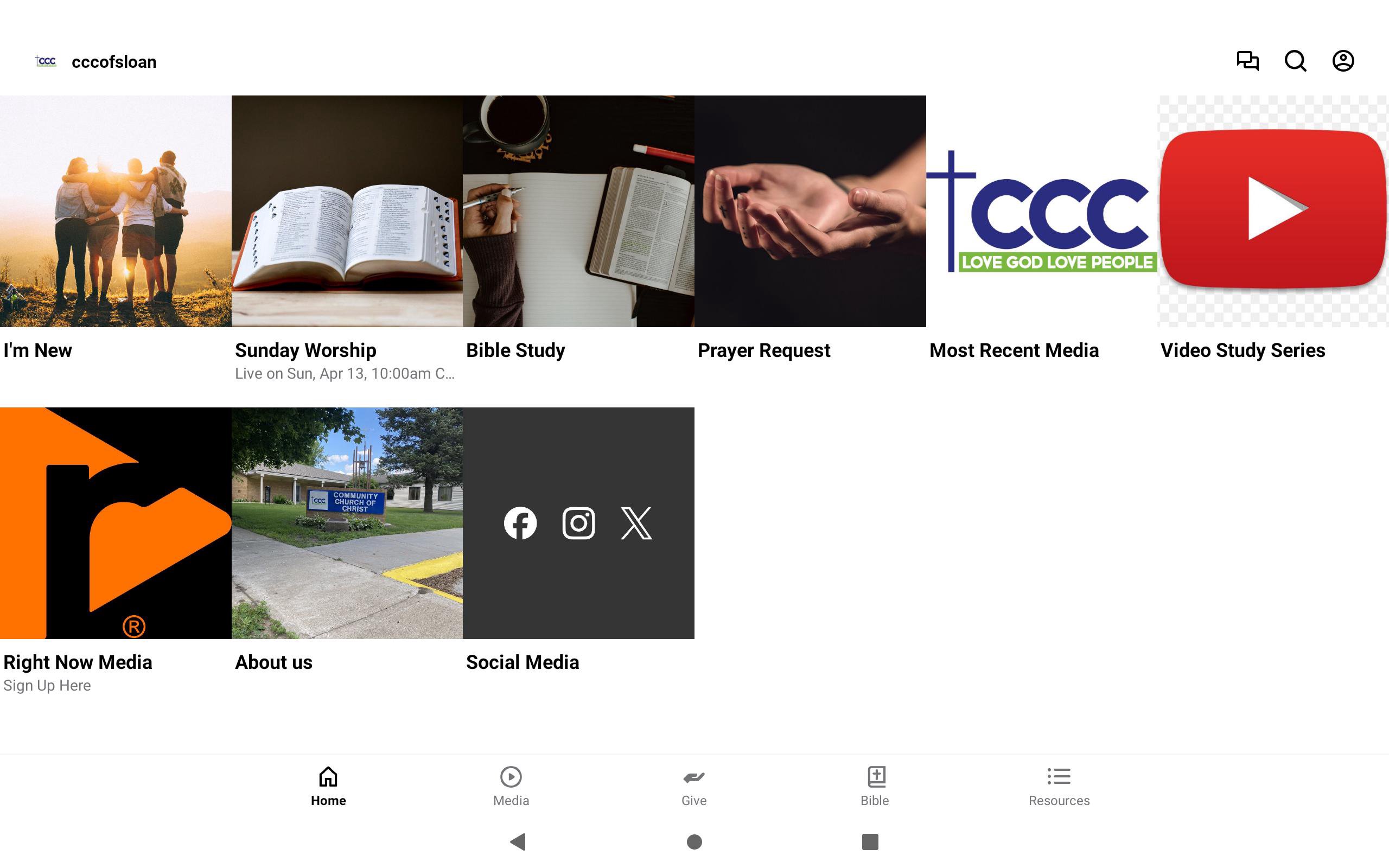Switch to the Give tab

point(693,786)
